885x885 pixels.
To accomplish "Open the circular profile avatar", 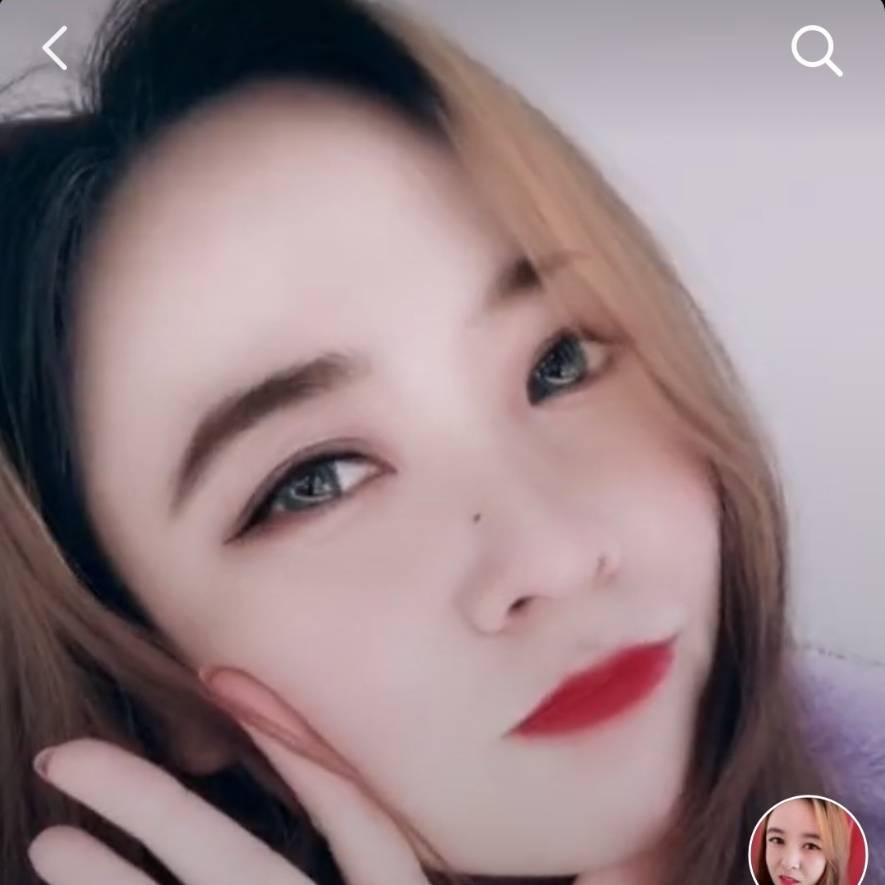I will [808, 842].
